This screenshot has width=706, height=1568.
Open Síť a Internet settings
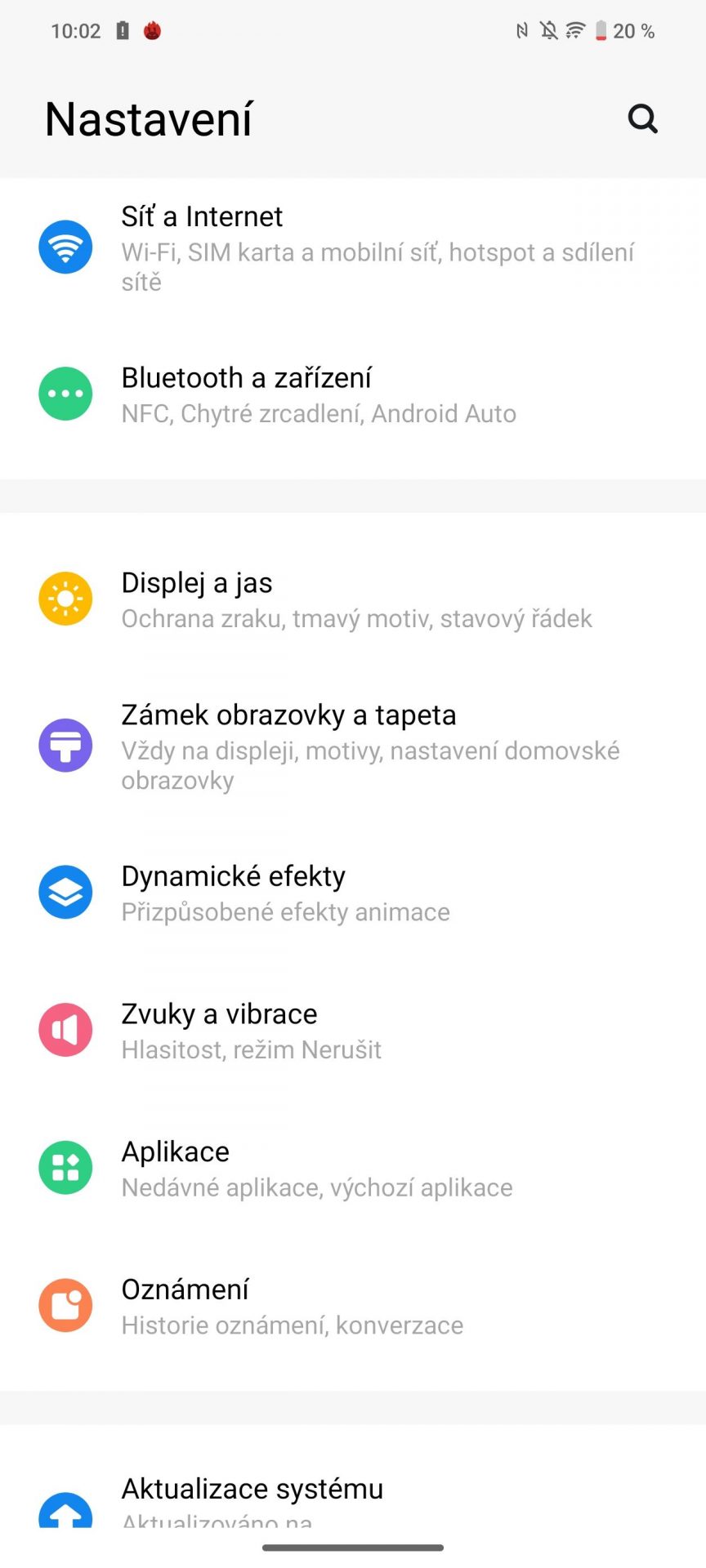[x=353, y=247]
